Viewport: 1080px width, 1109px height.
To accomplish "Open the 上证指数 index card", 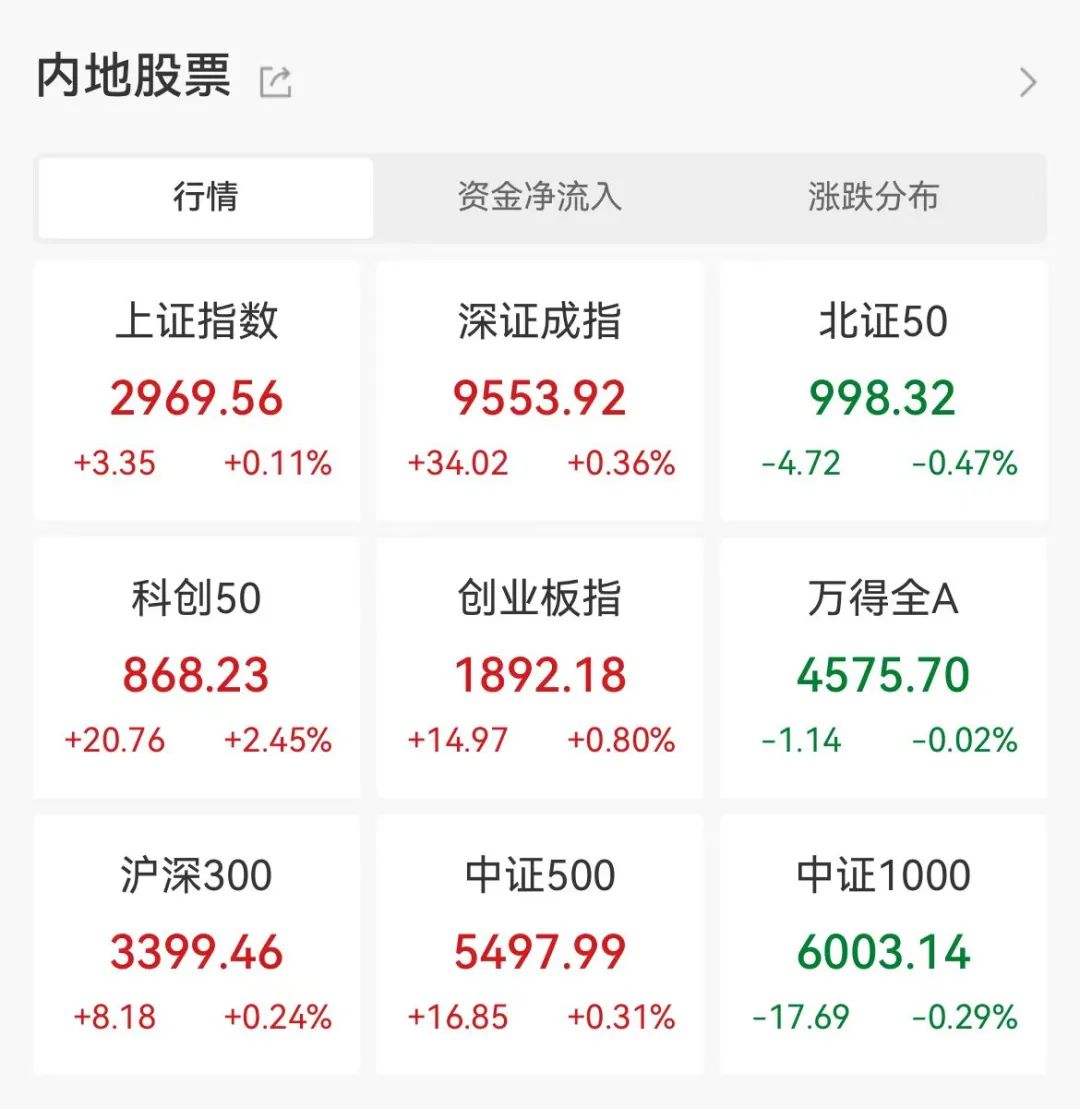I will click(197, 392).
